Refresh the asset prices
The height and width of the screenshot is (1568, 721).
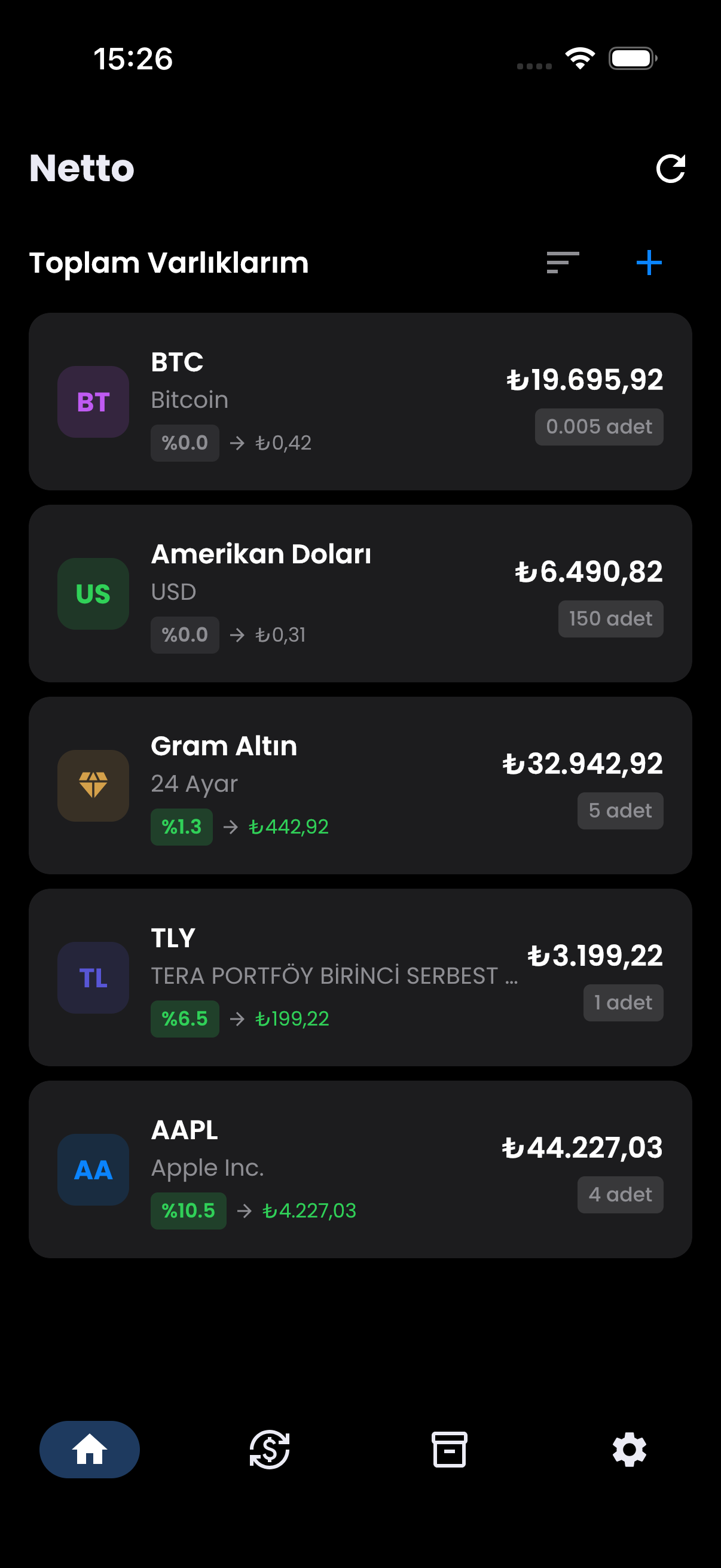(671, 169)
